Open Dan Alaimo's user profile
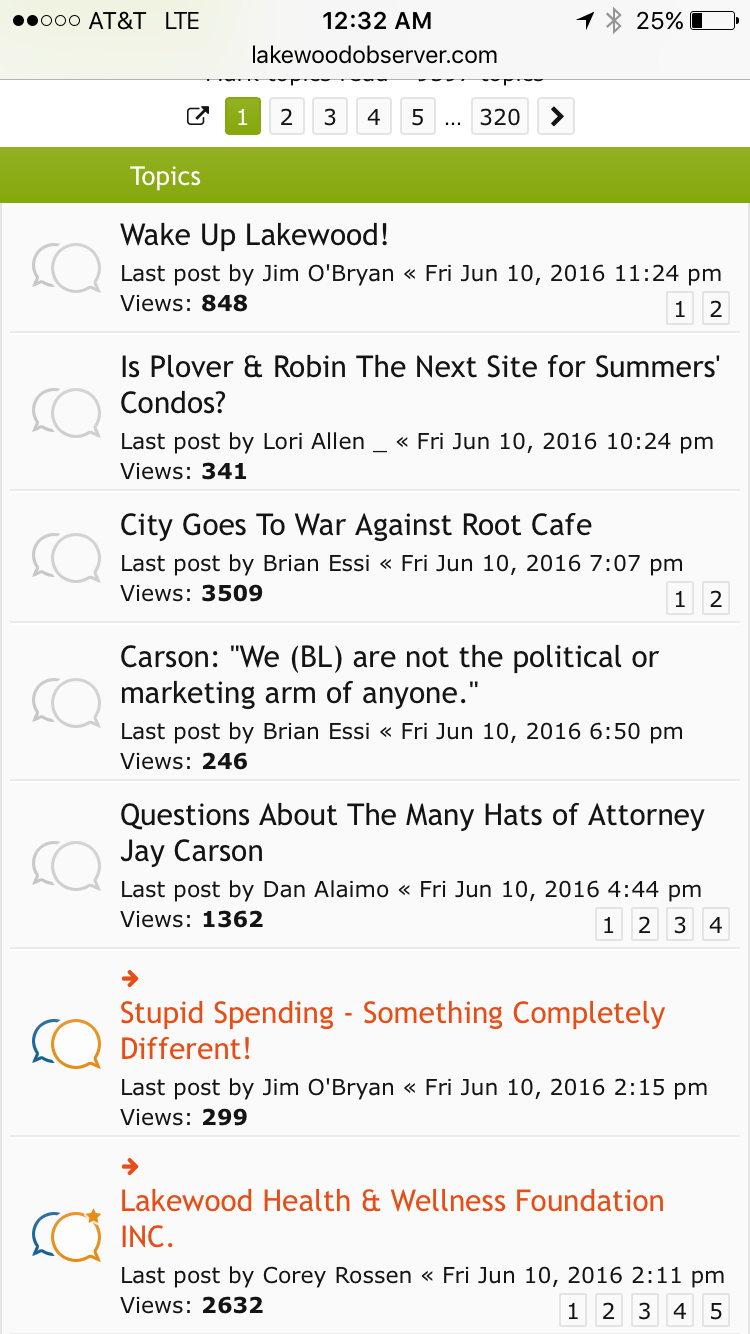The height and width of the screenshot is (1334, 750). pyautogui.click(x=326, y=889)
